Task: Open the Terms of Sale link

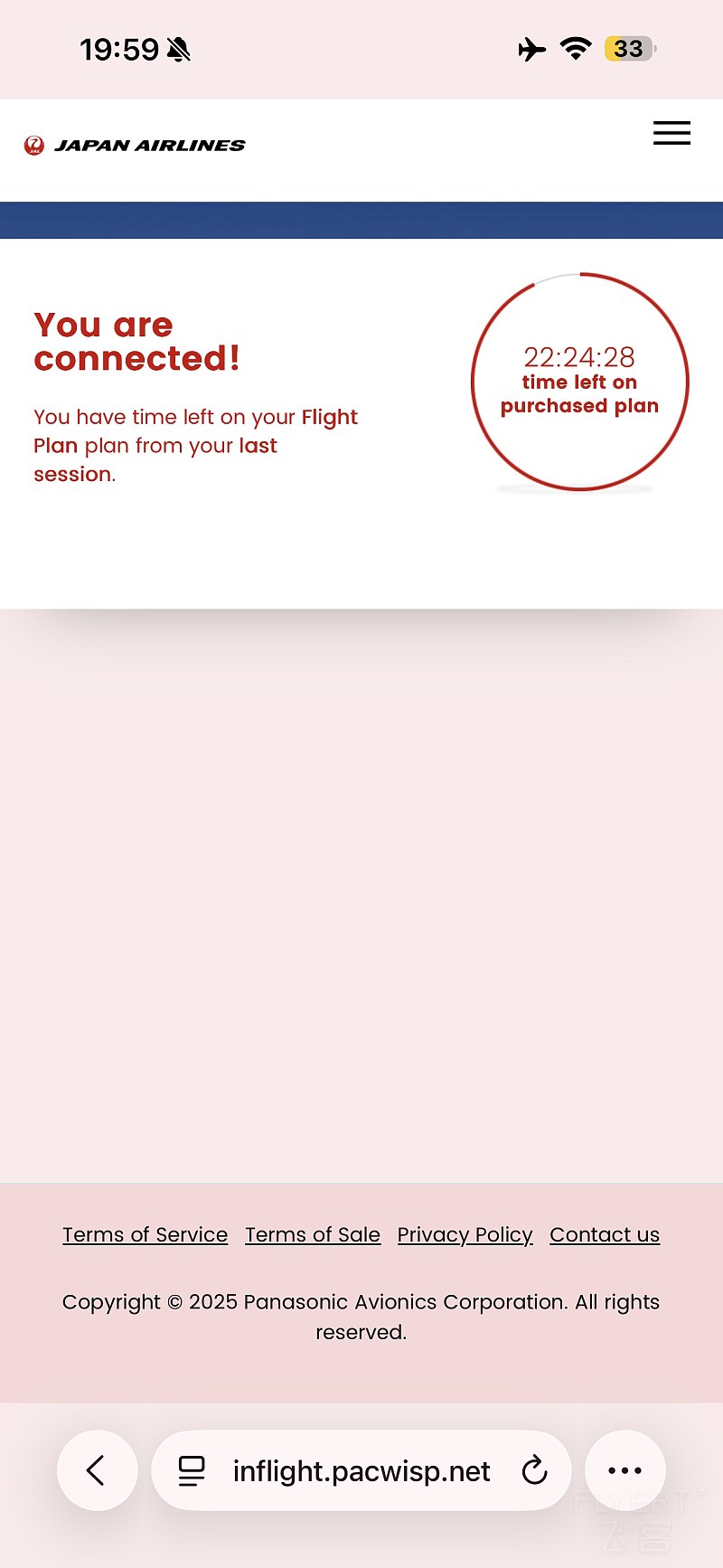Action: [313, 1234]
